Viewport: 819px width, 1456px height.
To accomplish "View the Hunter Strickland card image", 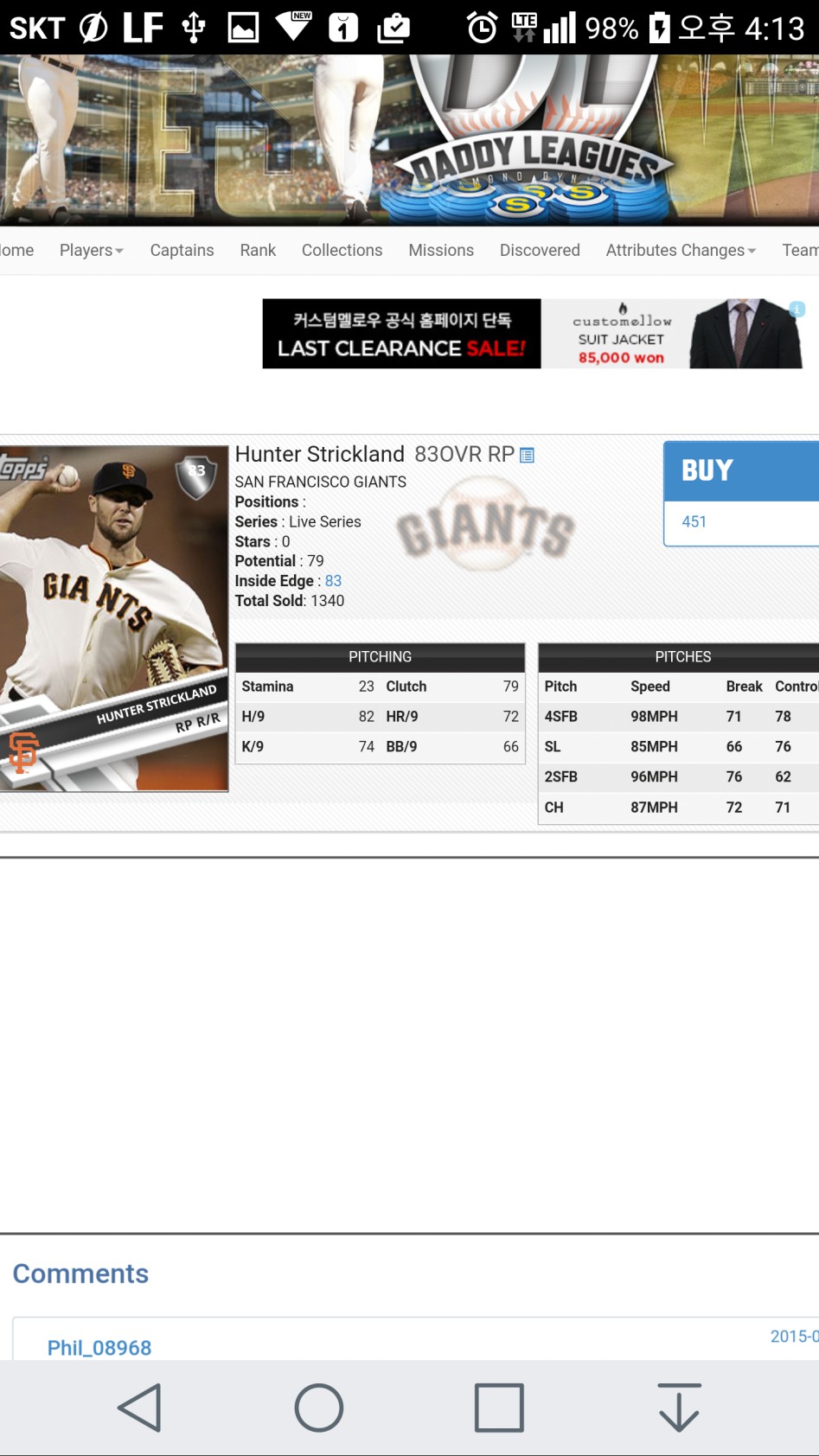I will click(x=113, y=617).
